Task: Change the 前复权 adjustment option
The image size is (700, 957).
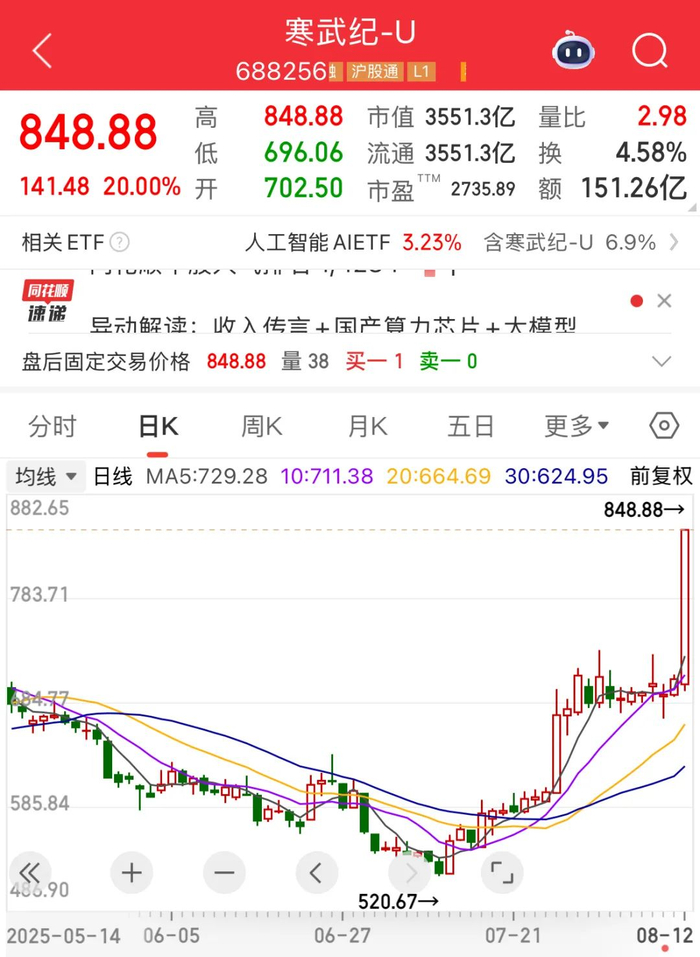Action: point(661,476)
